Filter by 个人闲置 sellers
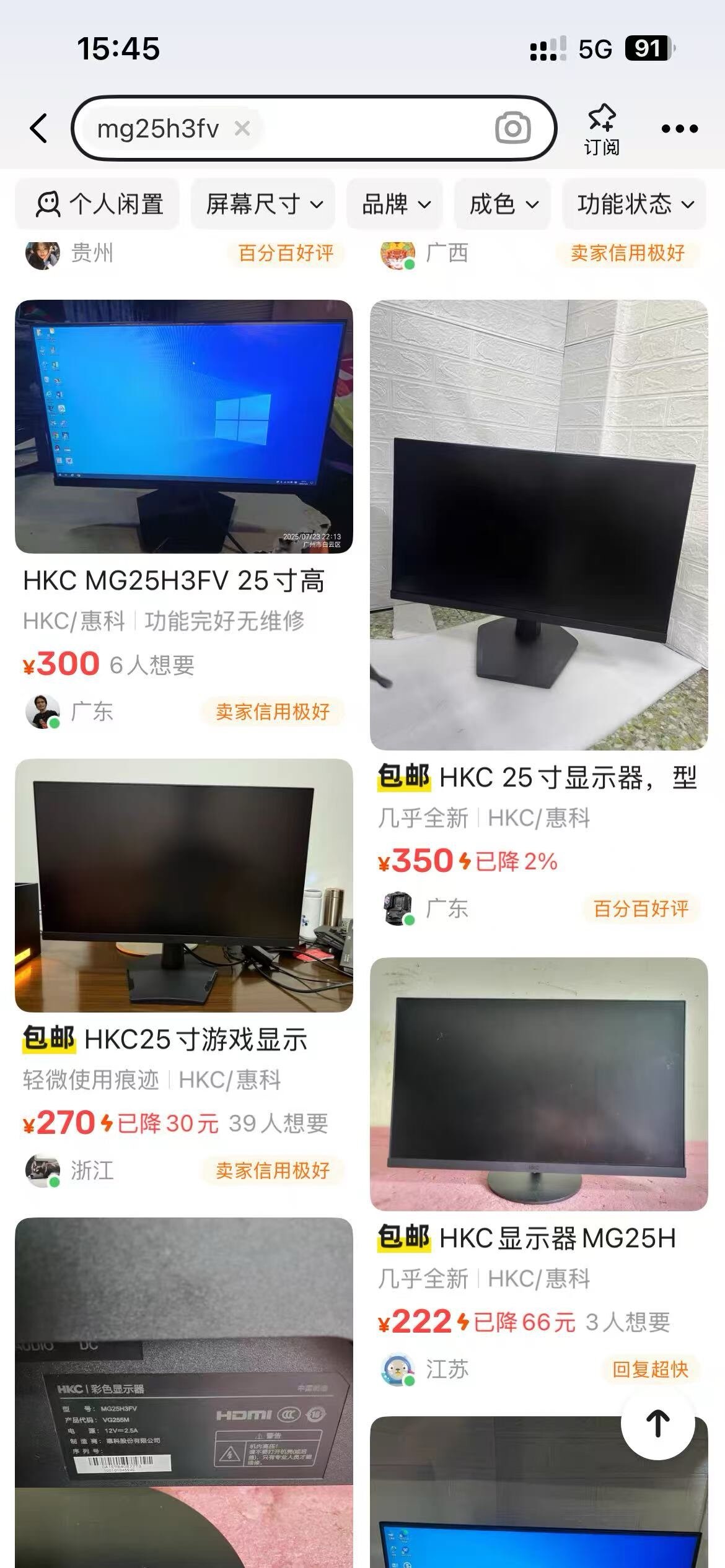 (x=98, y=204)
